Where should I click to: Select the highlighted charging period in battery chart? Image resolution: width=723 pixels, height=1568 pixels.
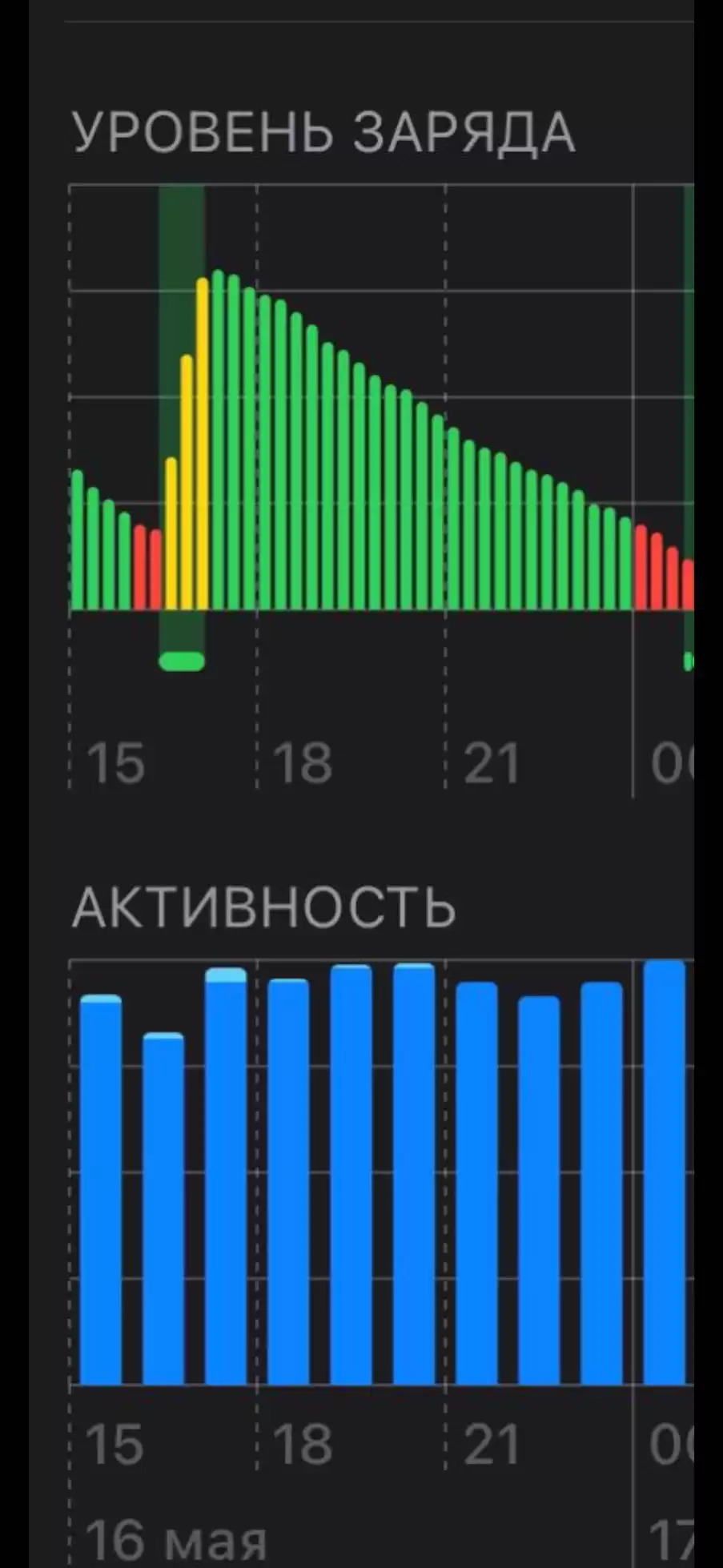tap(182, 428)
